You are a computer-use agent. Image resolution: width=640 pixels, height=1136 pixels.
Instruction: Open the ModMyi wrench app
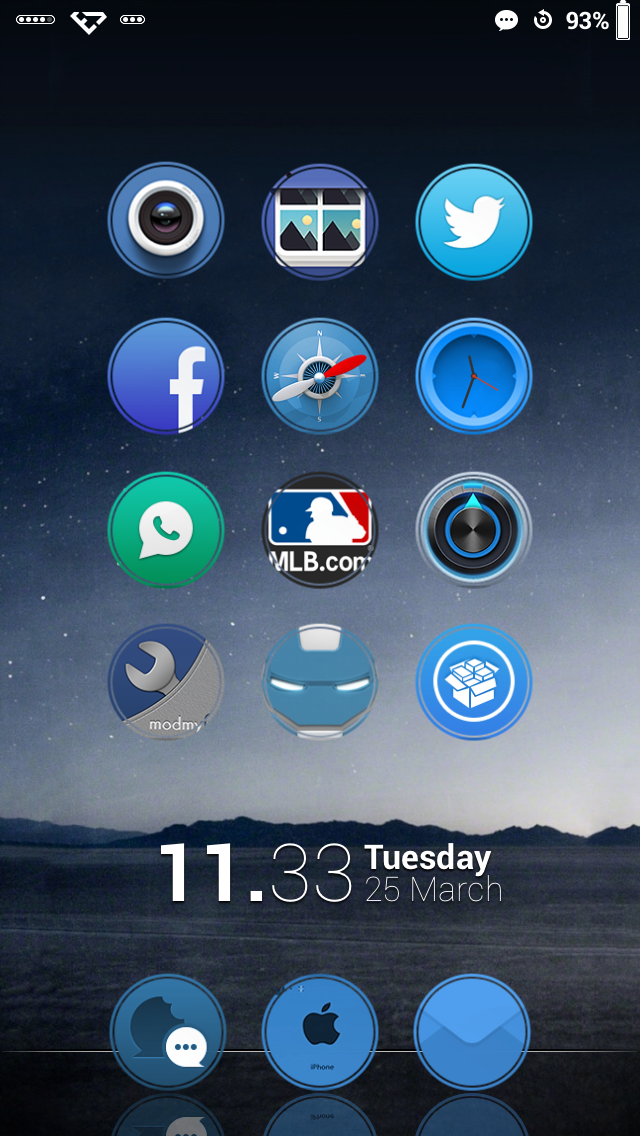point(166,683)
